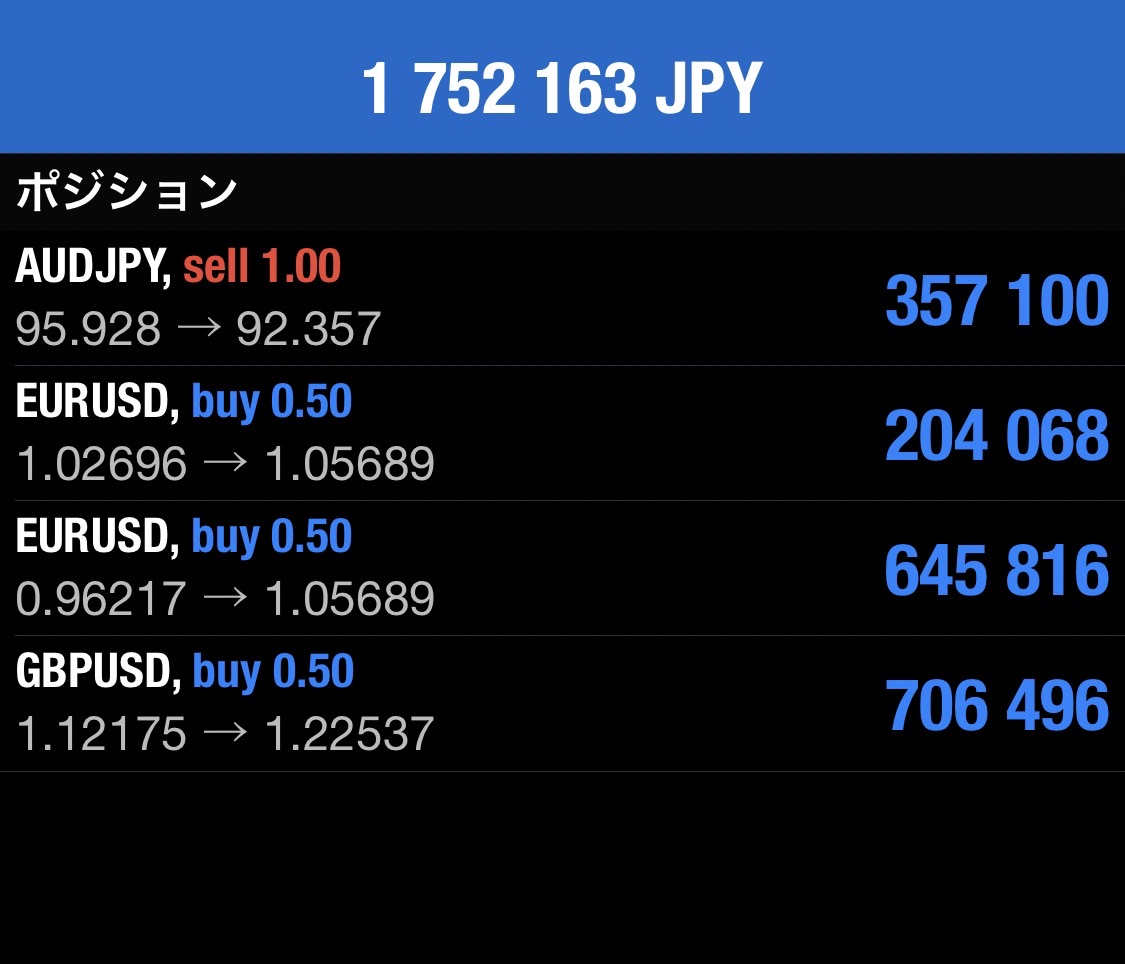1125x964 pixels.
Task: Open the EURUSD position opened at 1.02696
Action: 562,433
